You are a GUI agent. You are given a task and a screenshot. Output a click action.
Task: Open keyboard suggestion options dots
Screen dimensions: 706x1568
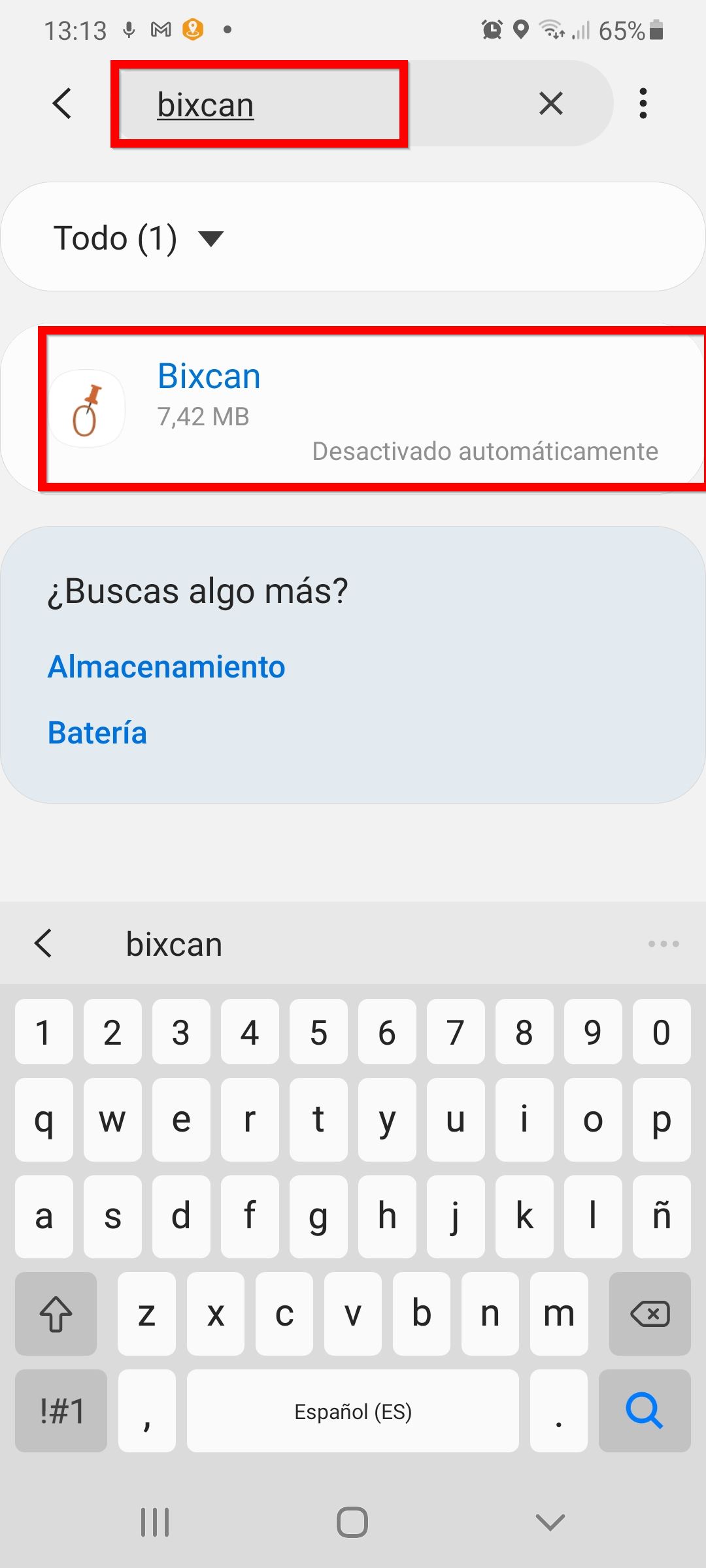click(663, 944)
